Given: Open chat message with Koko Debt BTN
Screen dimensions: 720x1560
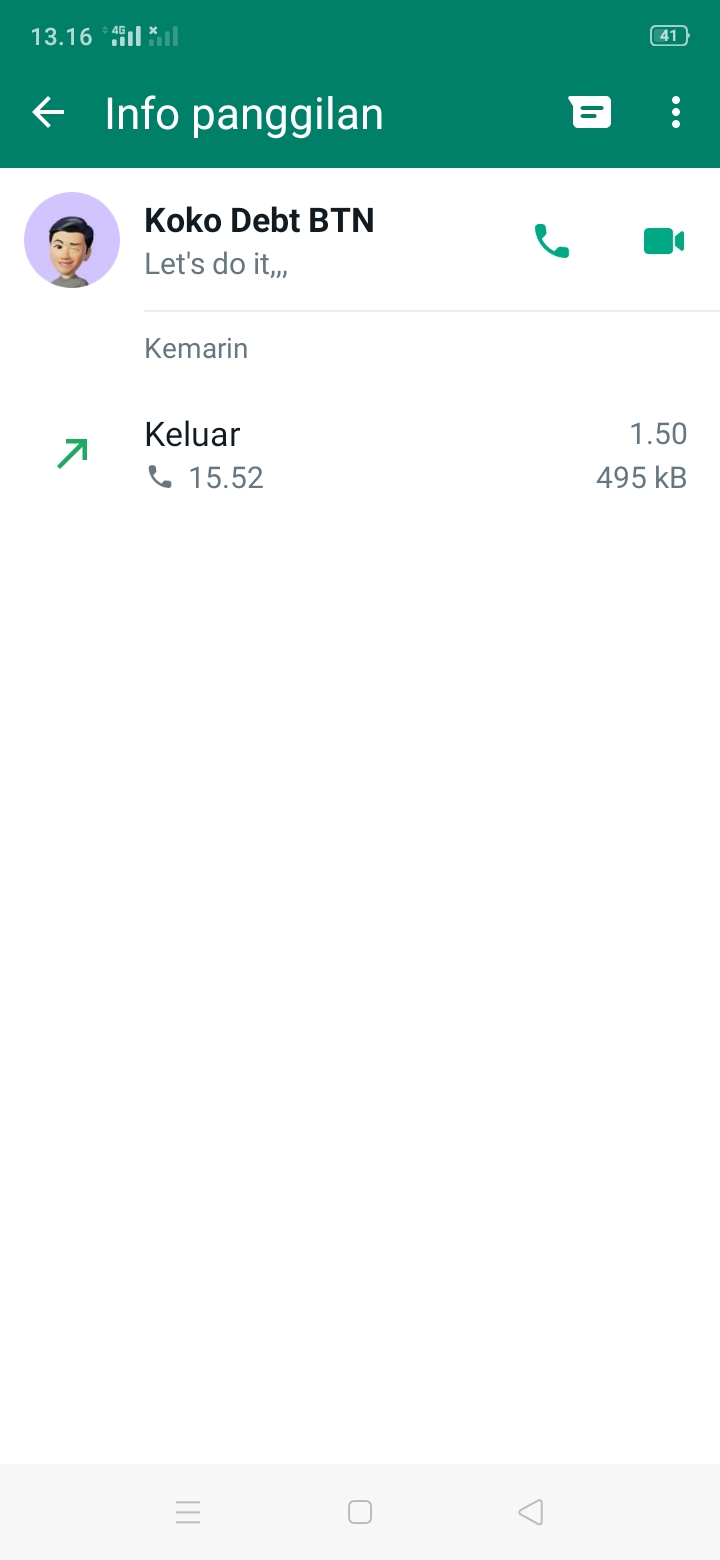Looking at the screenshot, I should coord(590,113).
